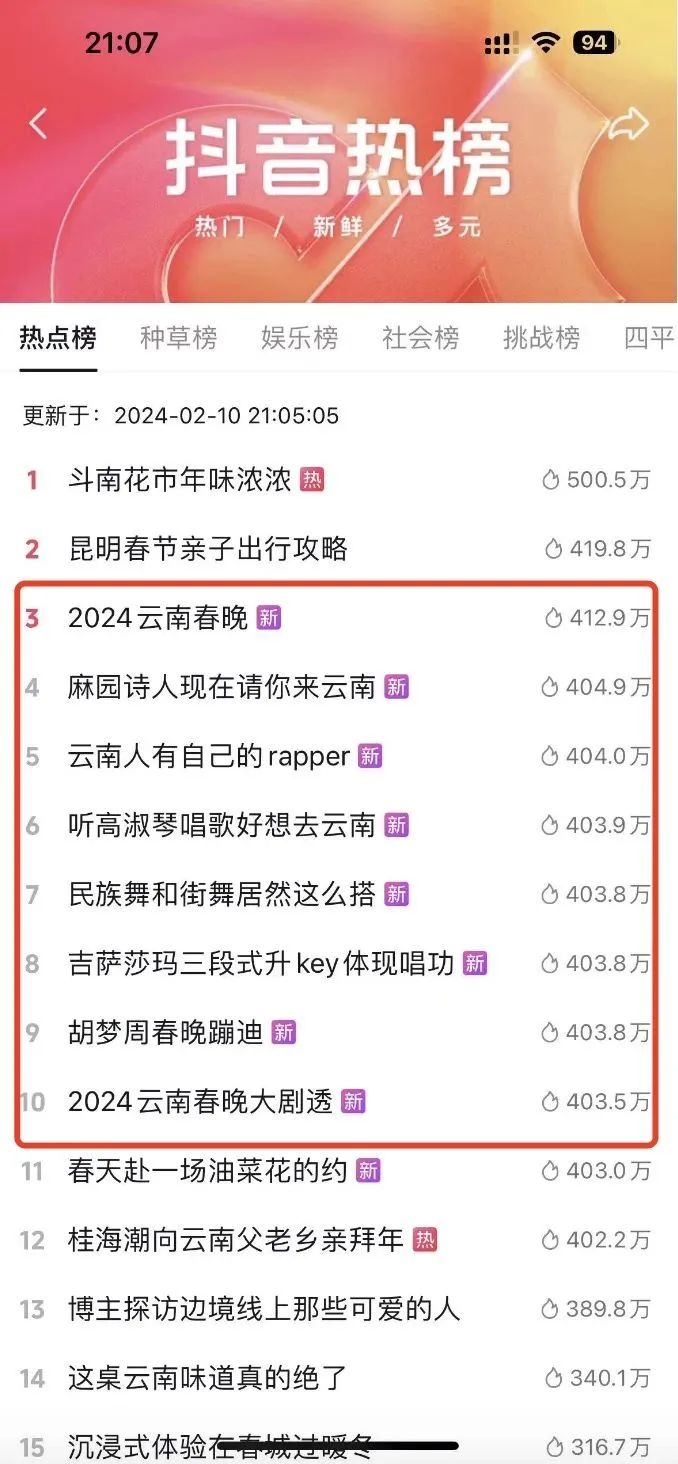Open topic 斗南花市年味浓浓

pos(339,480)
